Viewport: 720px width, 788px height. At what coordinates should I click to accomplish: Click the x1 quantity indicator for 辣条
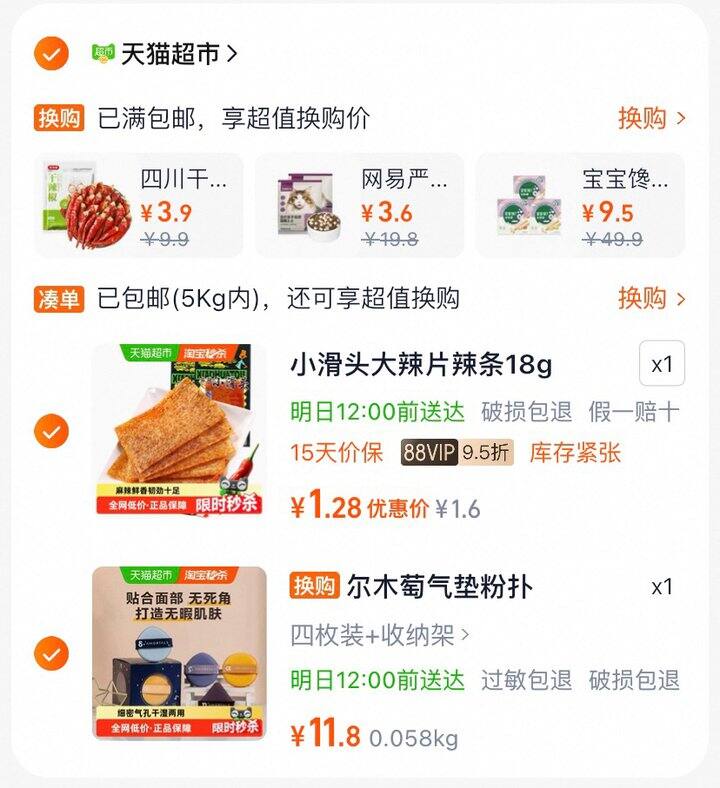pos(661,366)
